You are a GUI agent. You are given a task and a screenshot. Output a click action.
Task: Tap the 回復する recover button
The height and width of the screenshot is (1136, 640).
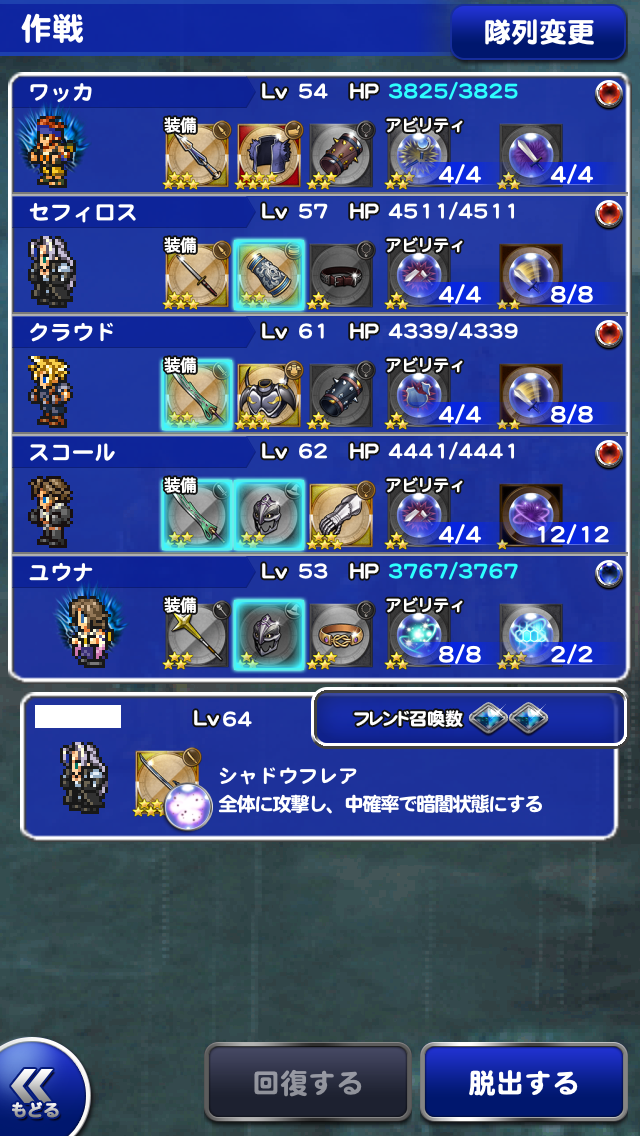308,1082
